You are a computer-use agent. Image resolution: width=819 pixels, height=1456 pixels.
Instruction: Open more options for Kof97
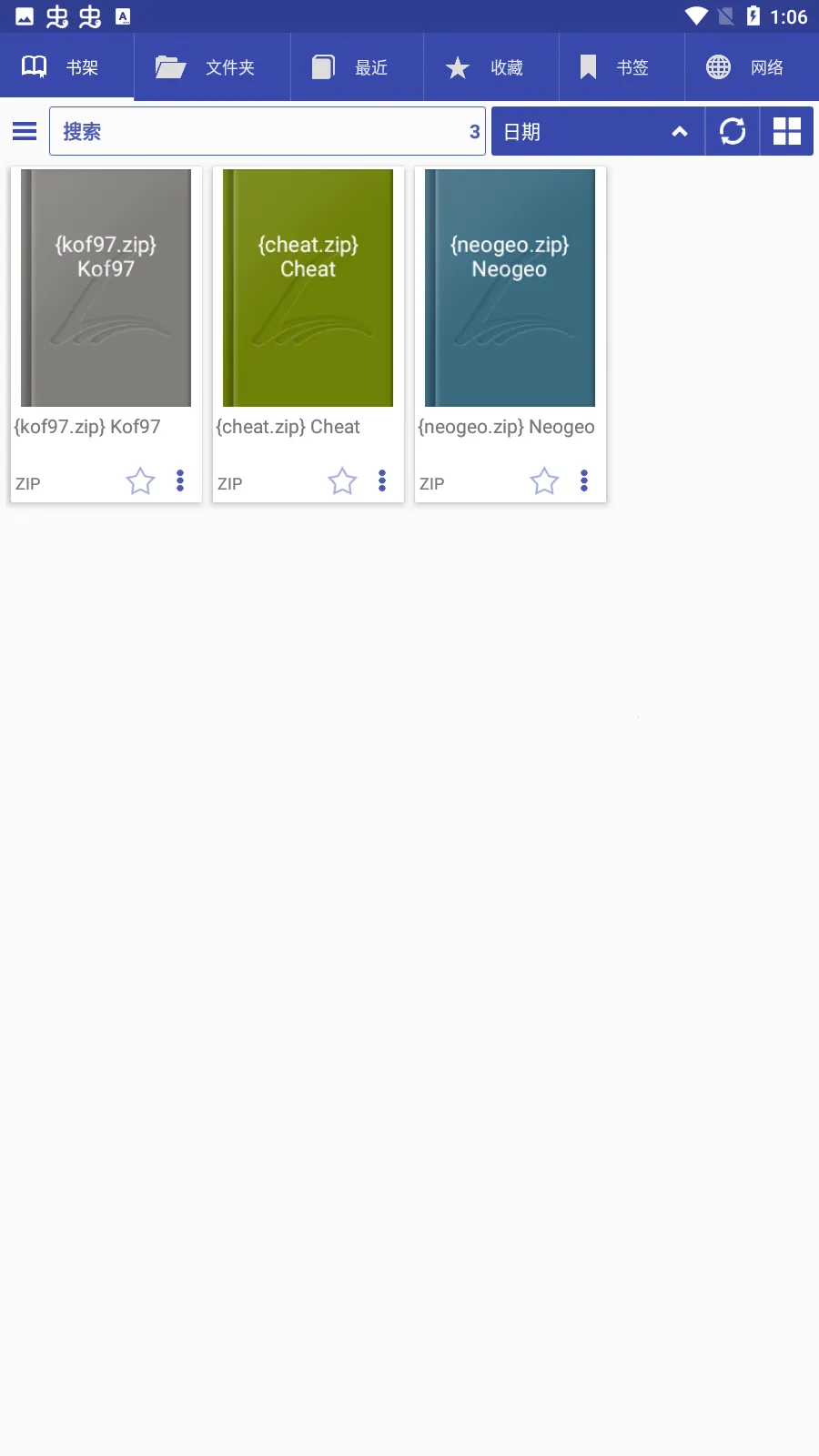click(180, 480)
